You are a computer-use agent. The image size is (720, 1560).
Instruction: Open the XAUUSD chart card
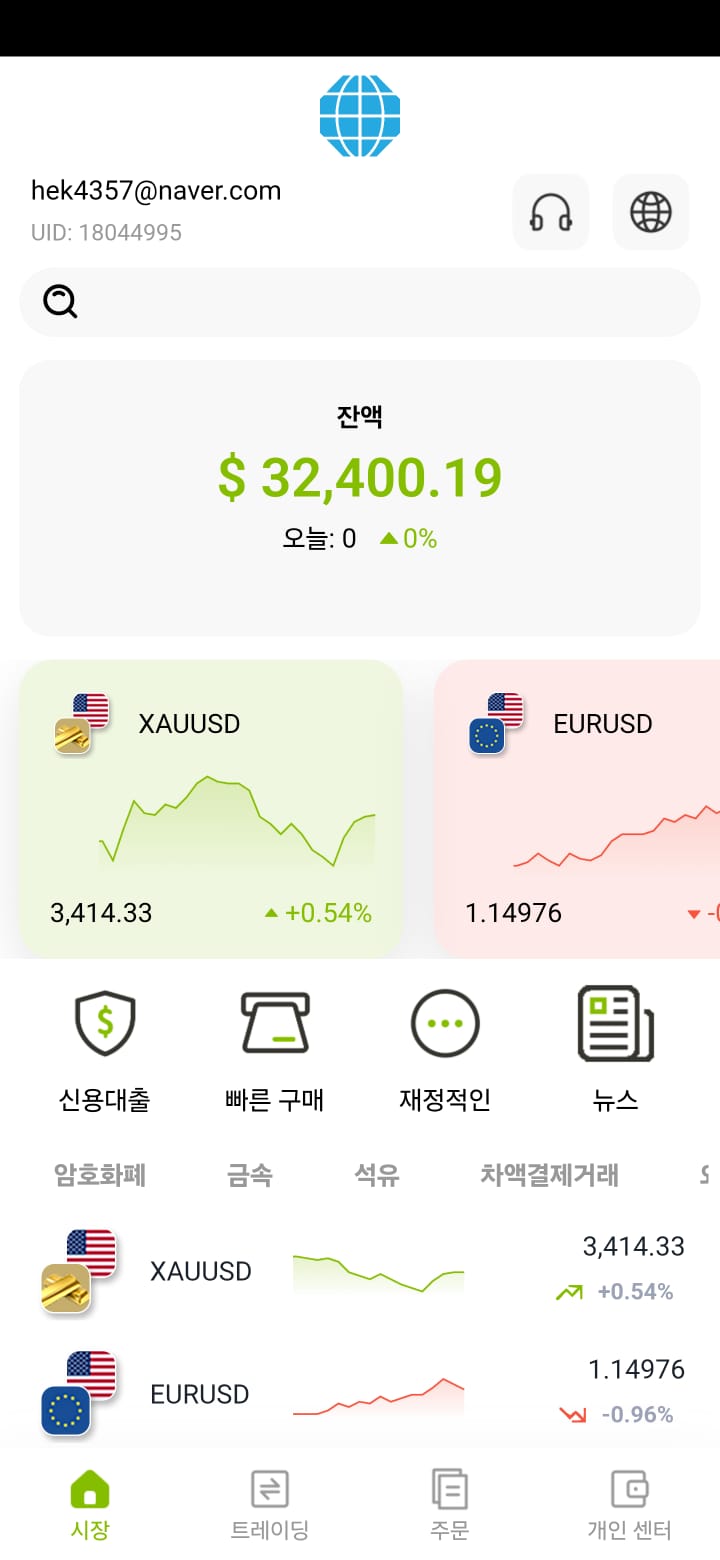tap(211, 809)
